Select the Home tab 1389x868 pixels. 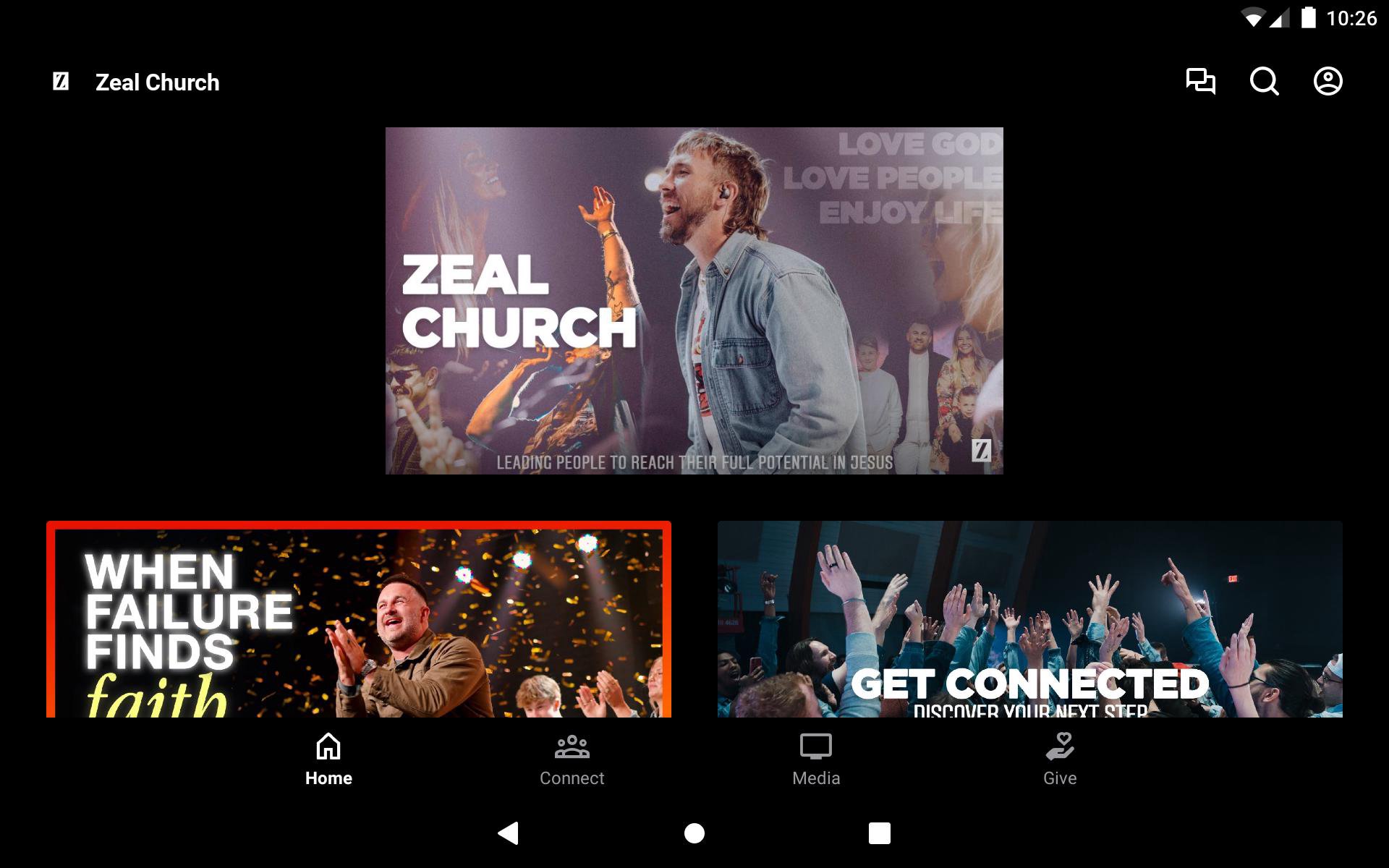tap(328, 759)
